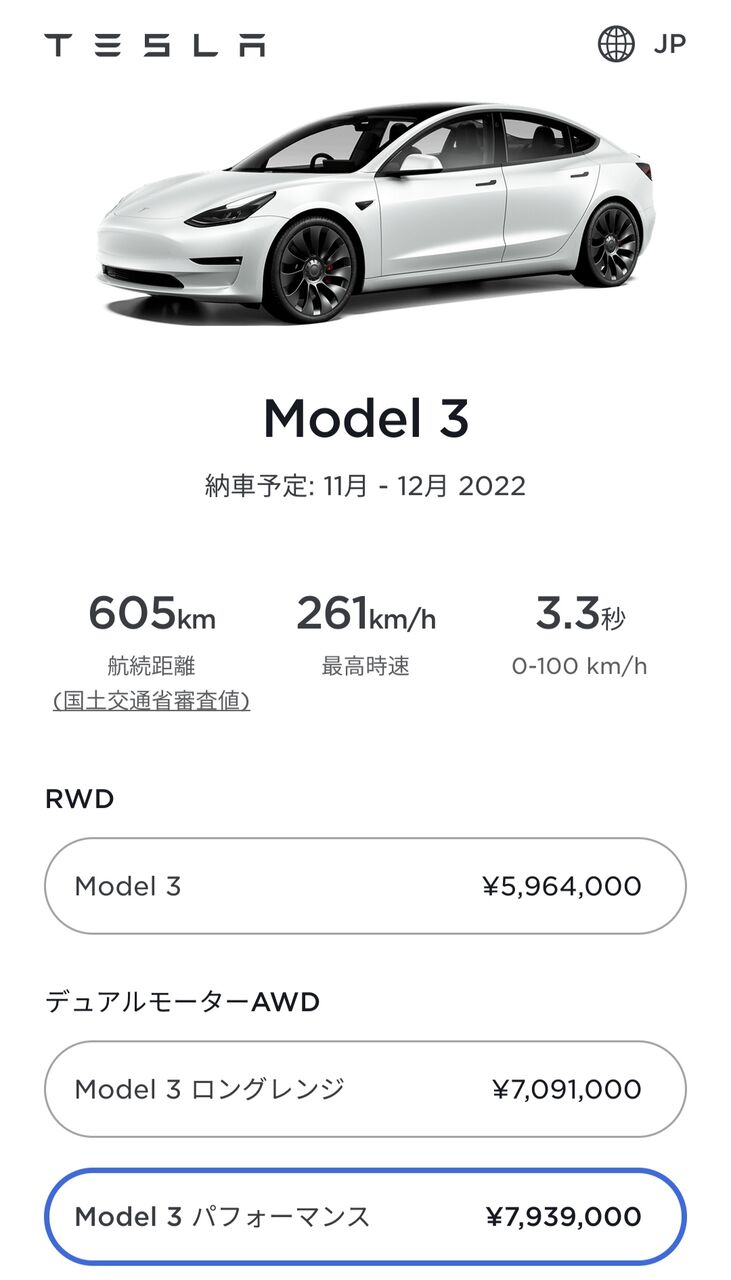
Task: Tap the Tesla logo to go home
Action: coord(155,45)
